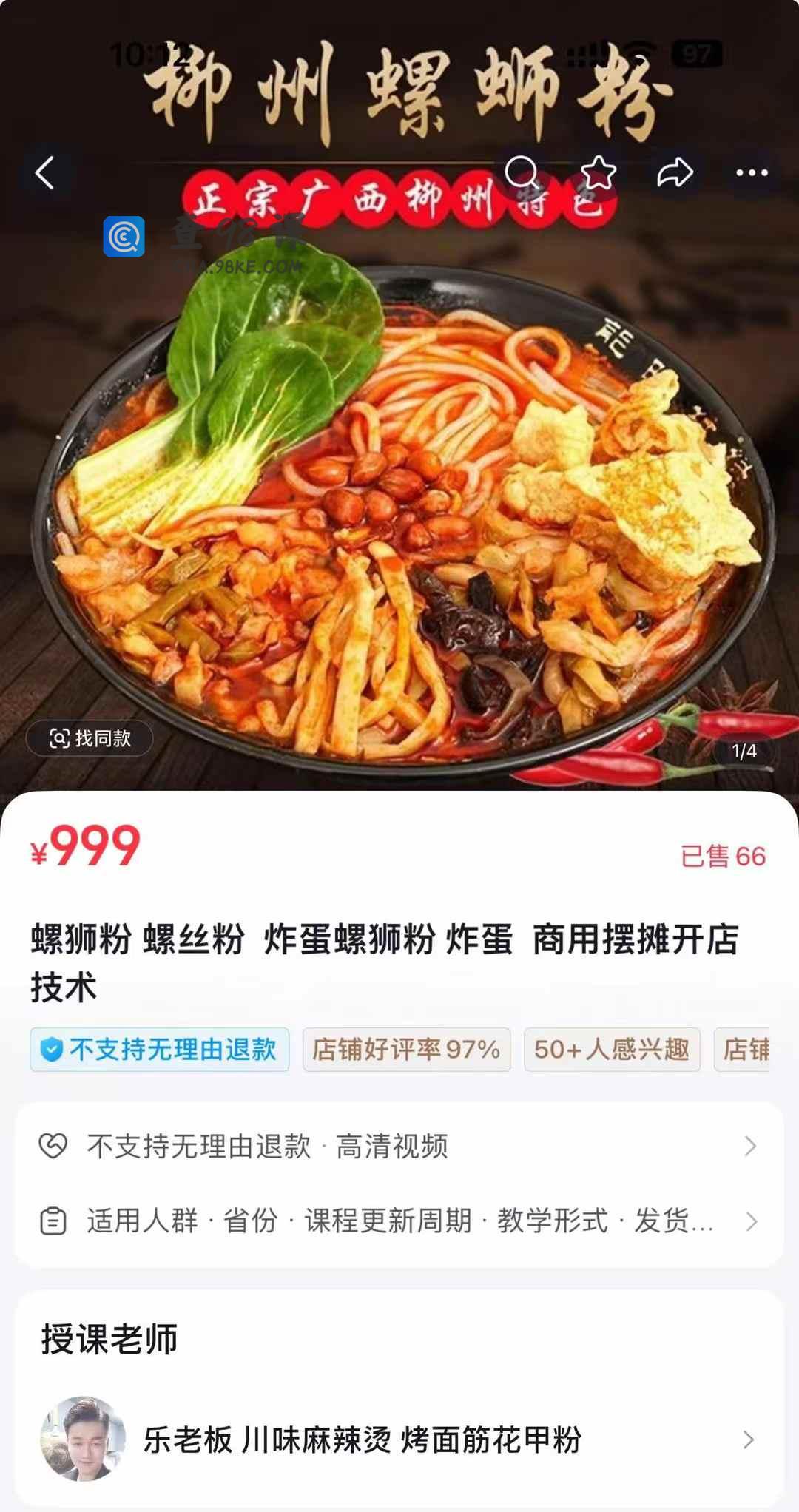Share this product listing
This screenshot has width=799, height=1512.
coord(675,173)
